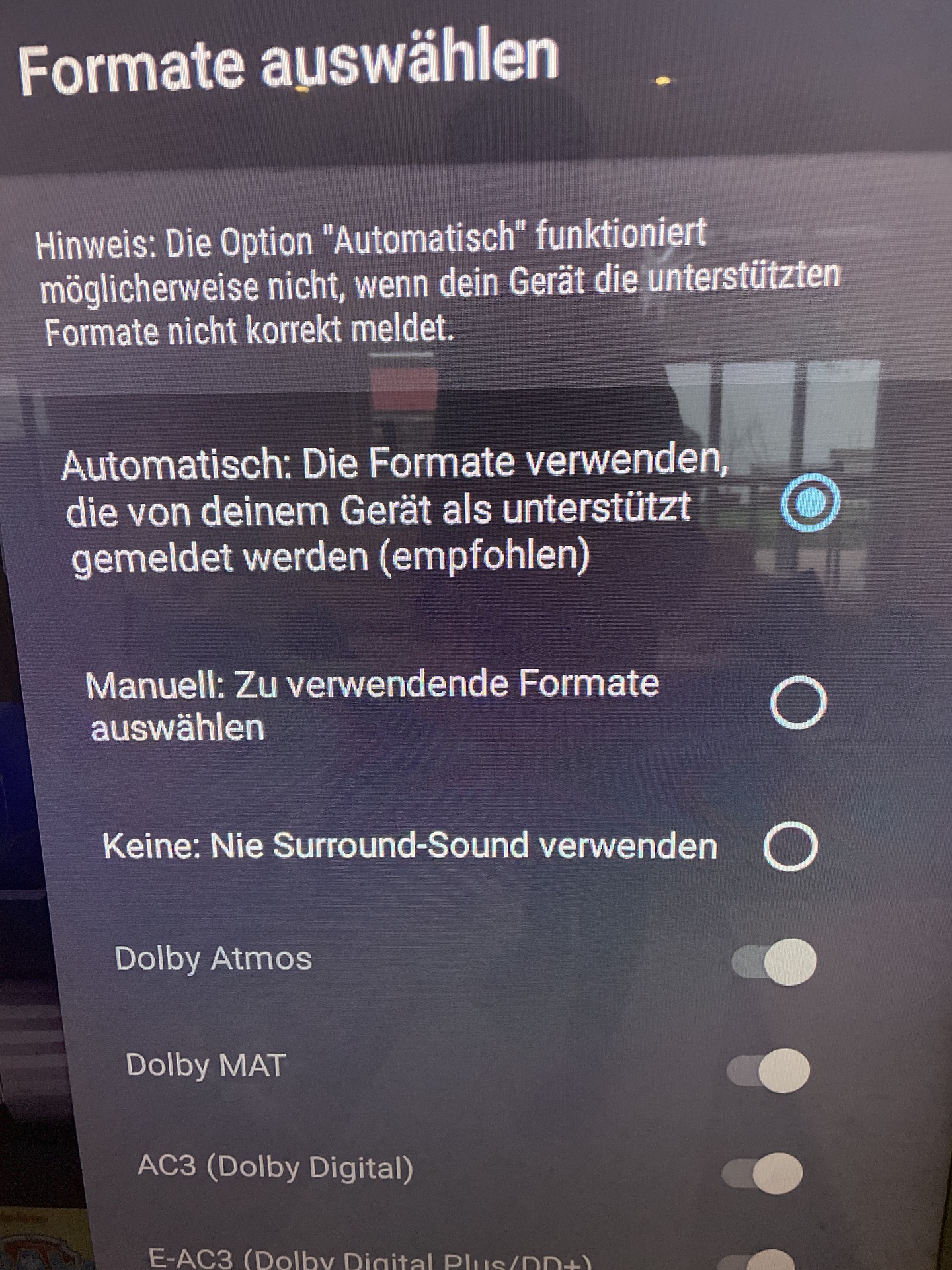Toggle the Dolby MAT switch
The height and width of the screenshot is (1270, 952).
[768, 1070]
